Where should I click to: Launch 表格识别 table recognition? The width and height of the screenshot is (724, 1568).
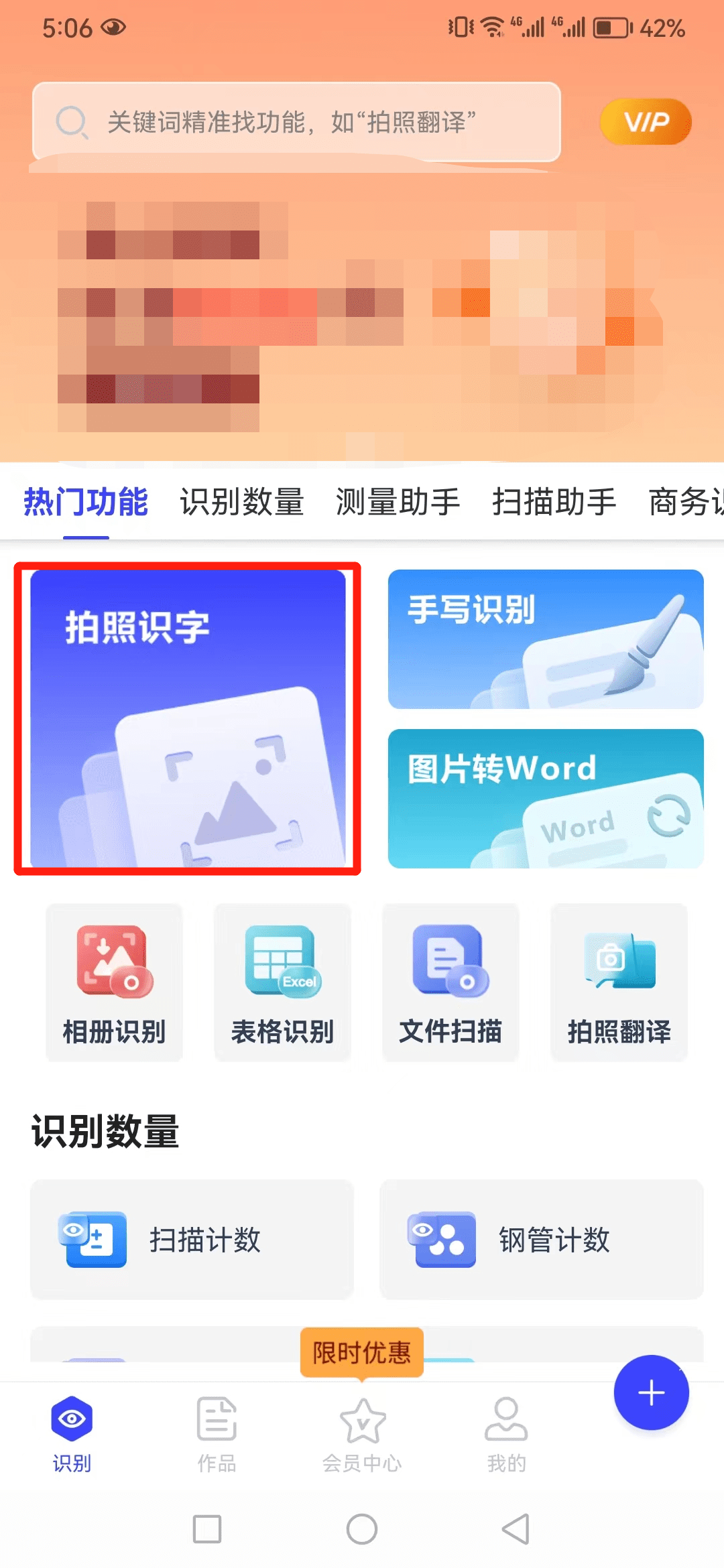coord(282,983)
